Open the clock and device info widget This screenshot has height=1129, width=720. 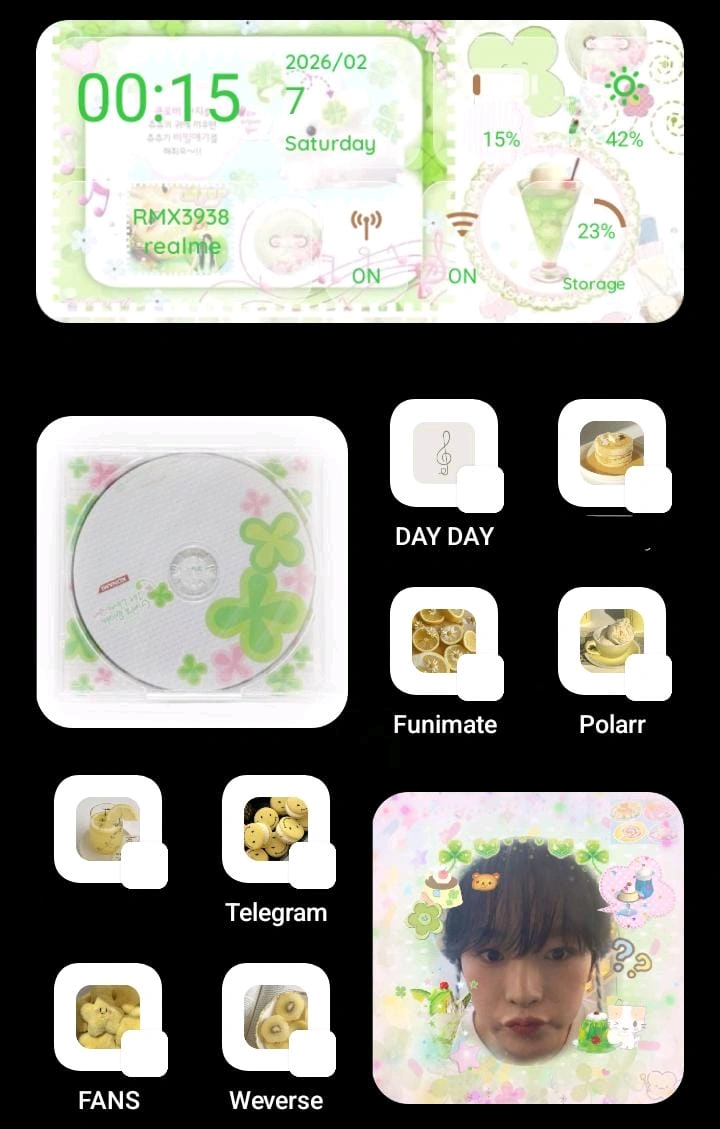point(360,171)
